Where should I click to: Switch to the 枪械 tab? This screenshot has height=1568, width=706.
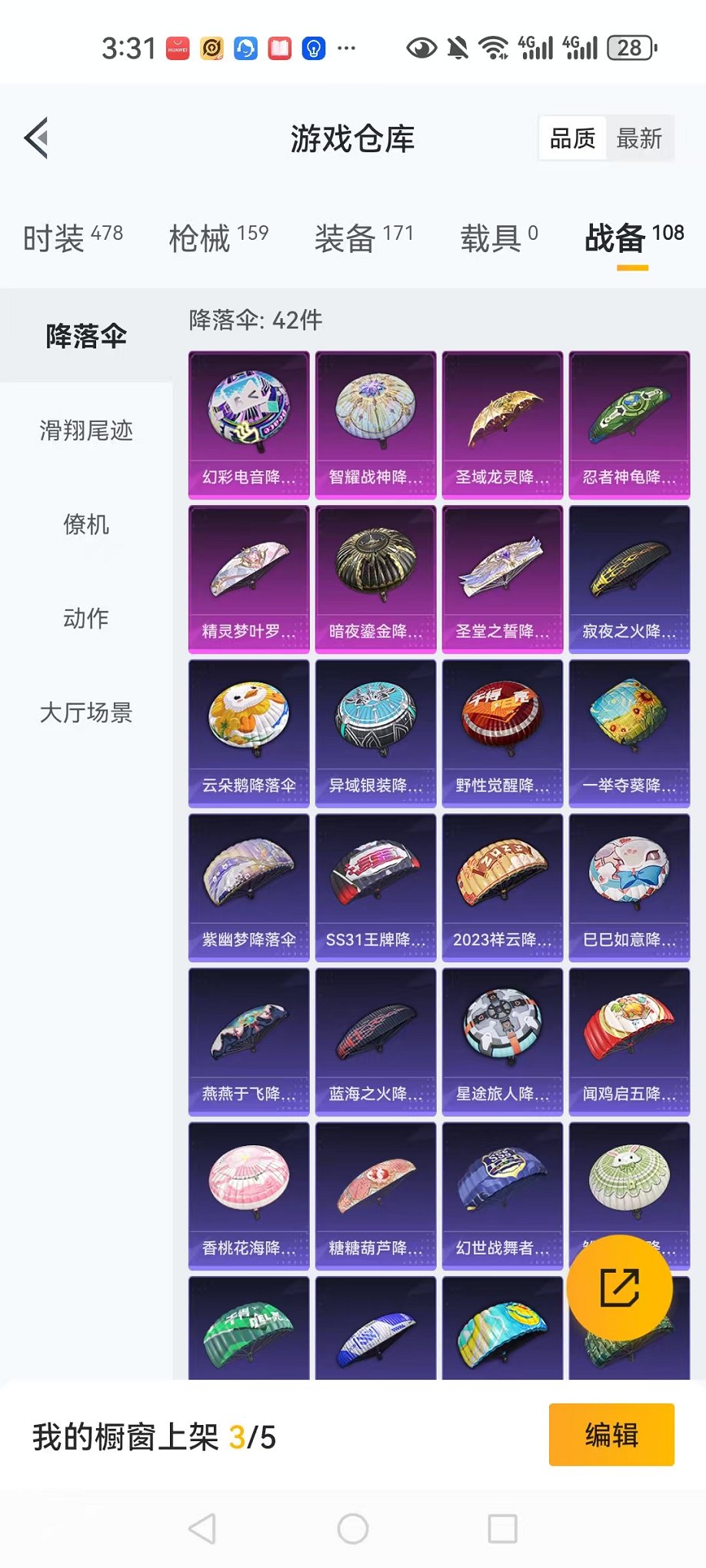[x=218, y=237]
